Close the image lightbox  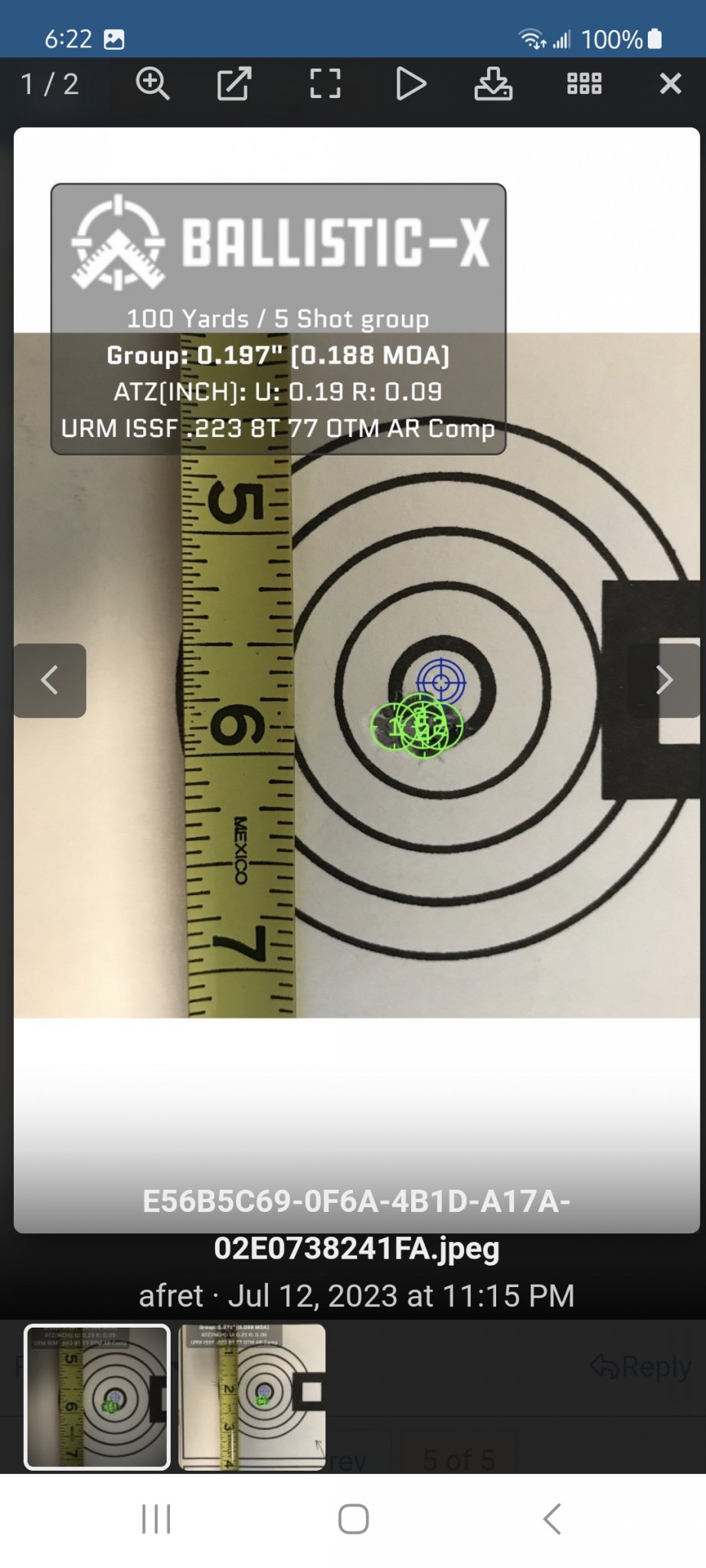tap(670, 83)
